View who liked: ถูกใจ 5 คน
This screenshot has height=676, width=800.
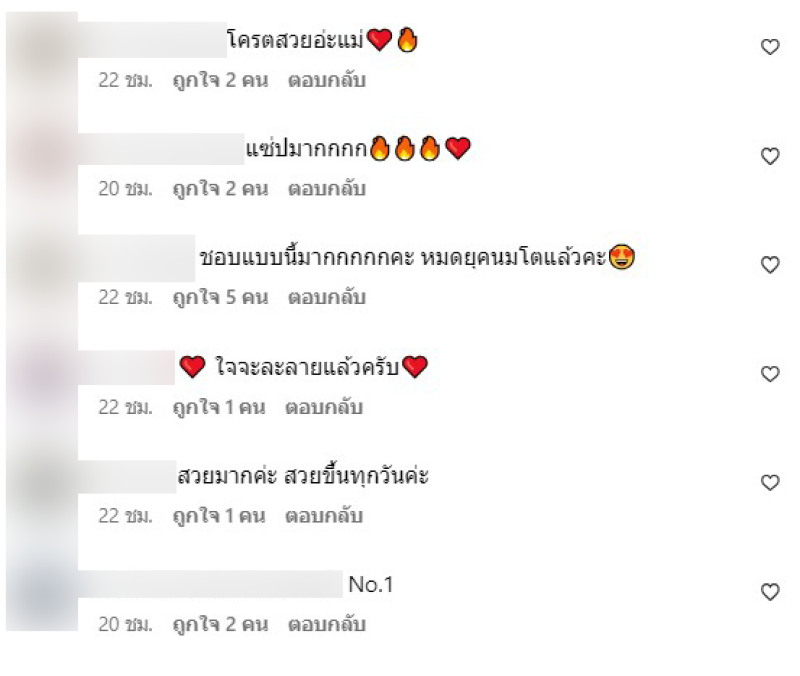point(220,298)
